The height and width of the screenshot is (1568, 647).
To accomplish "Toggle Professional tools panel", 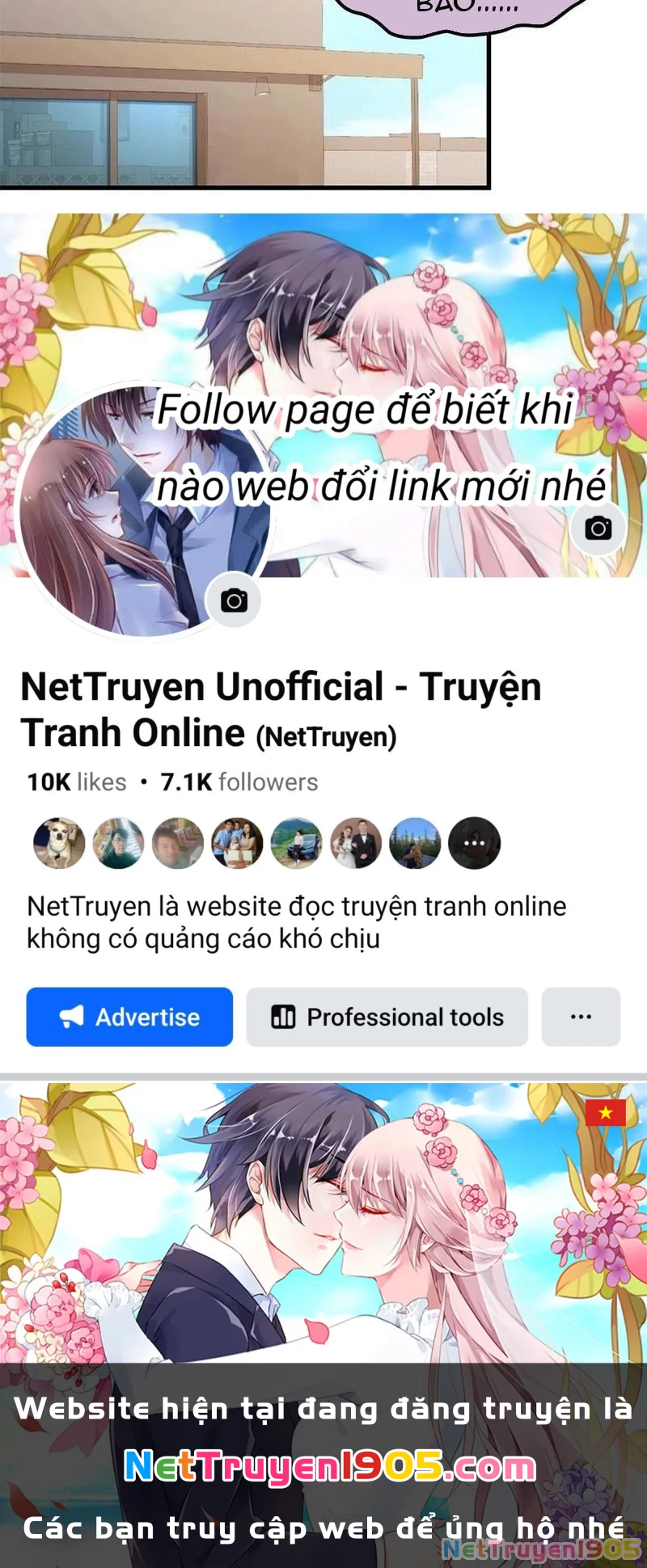I will point(387,1017).
